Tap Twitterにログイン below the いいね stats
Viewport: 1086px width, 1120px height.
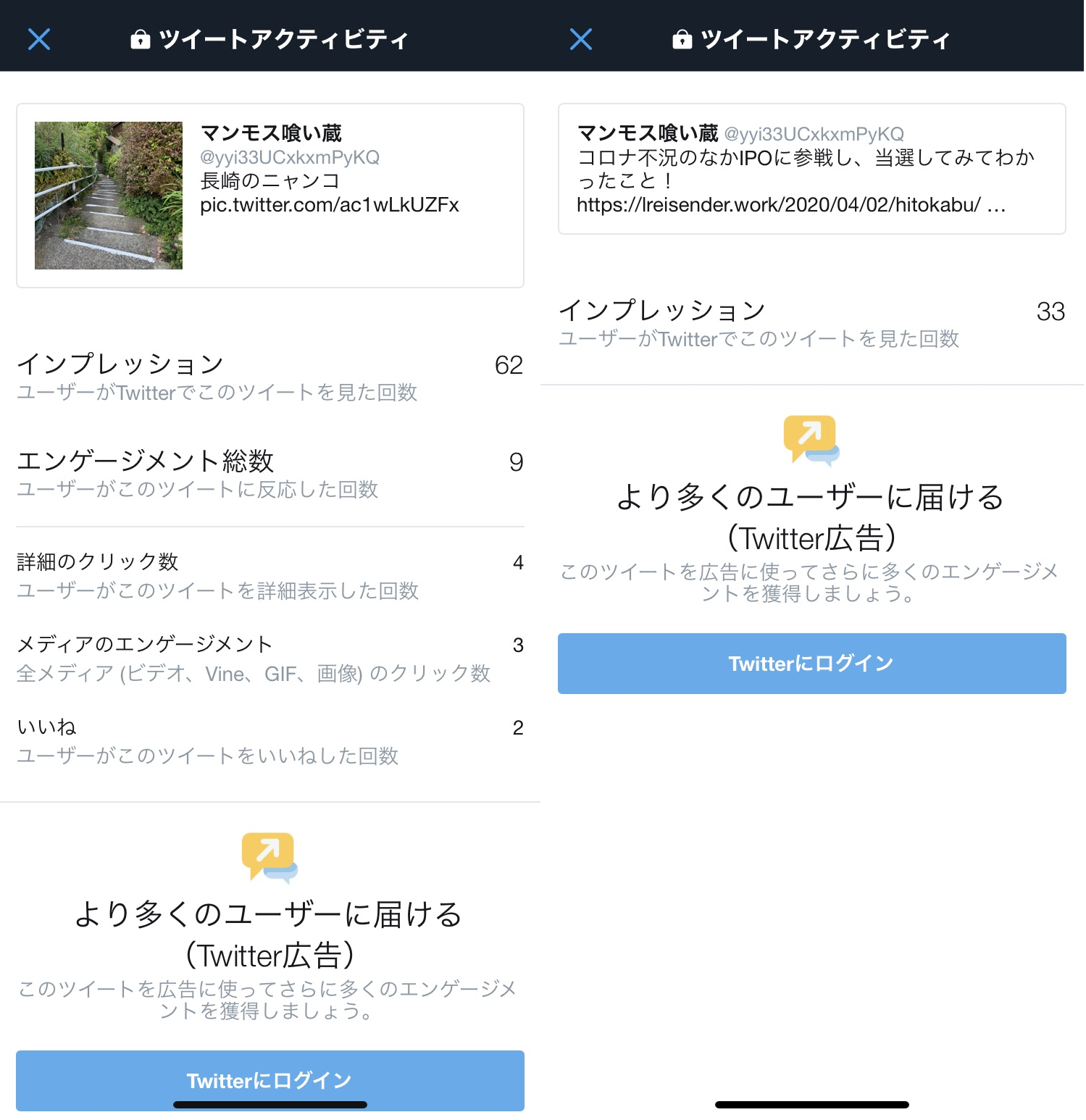coord(270,1079)
